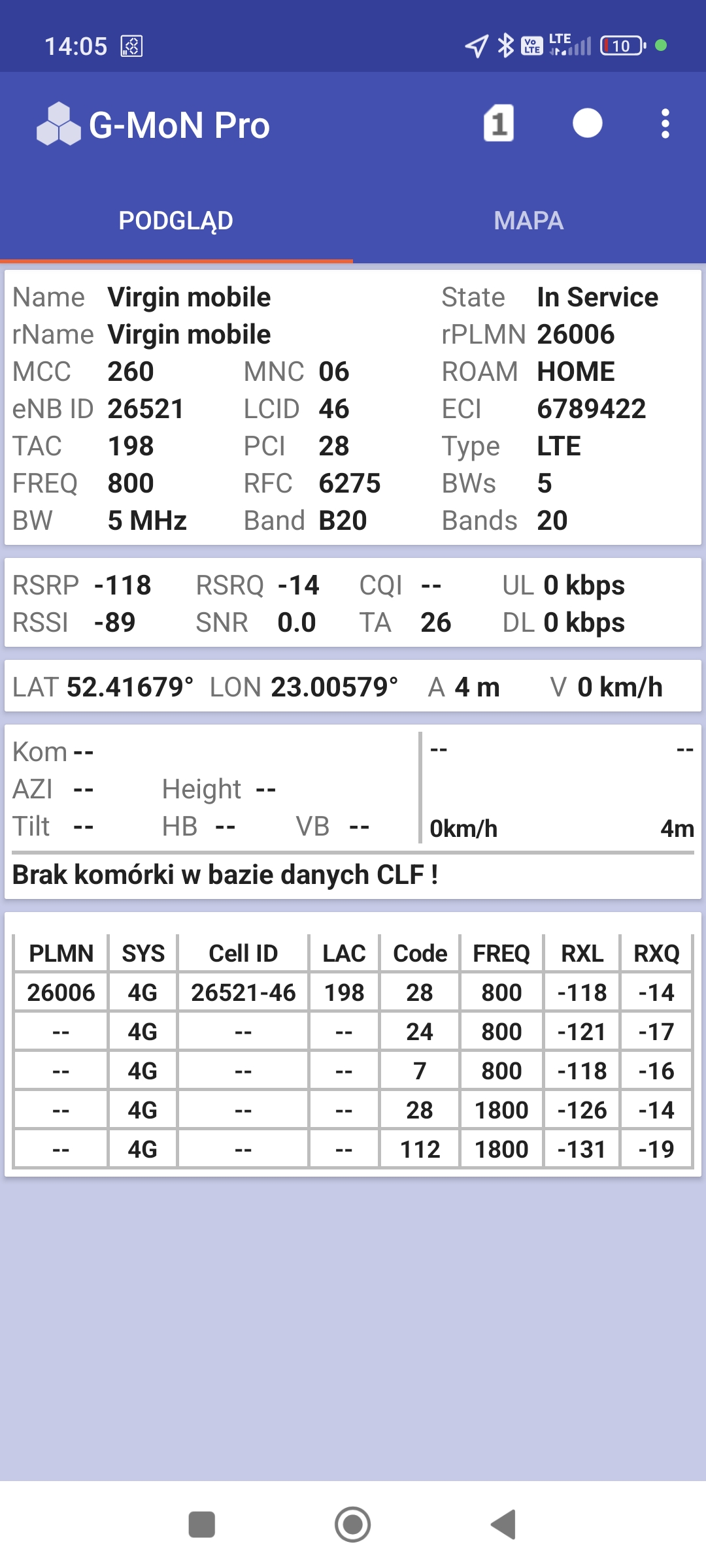
Task: Tap the SIM 1 selector icon
Action: [x=499, y=123]
